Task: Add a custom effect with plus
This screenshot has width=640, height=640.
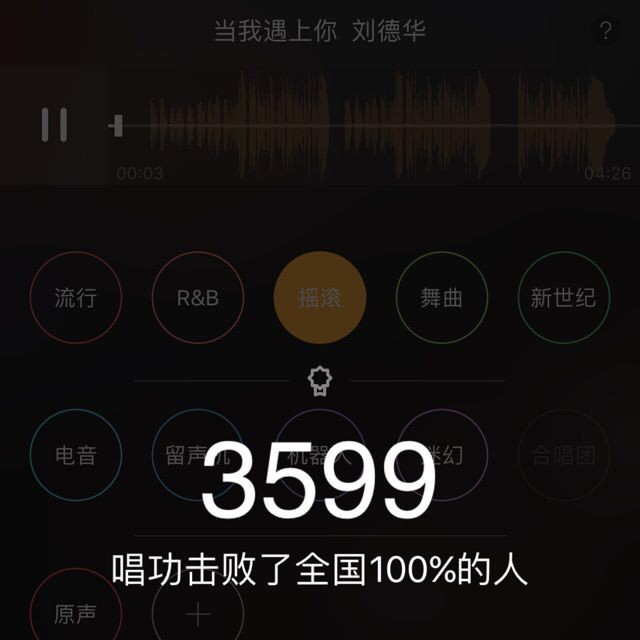Action: point(198,610)
